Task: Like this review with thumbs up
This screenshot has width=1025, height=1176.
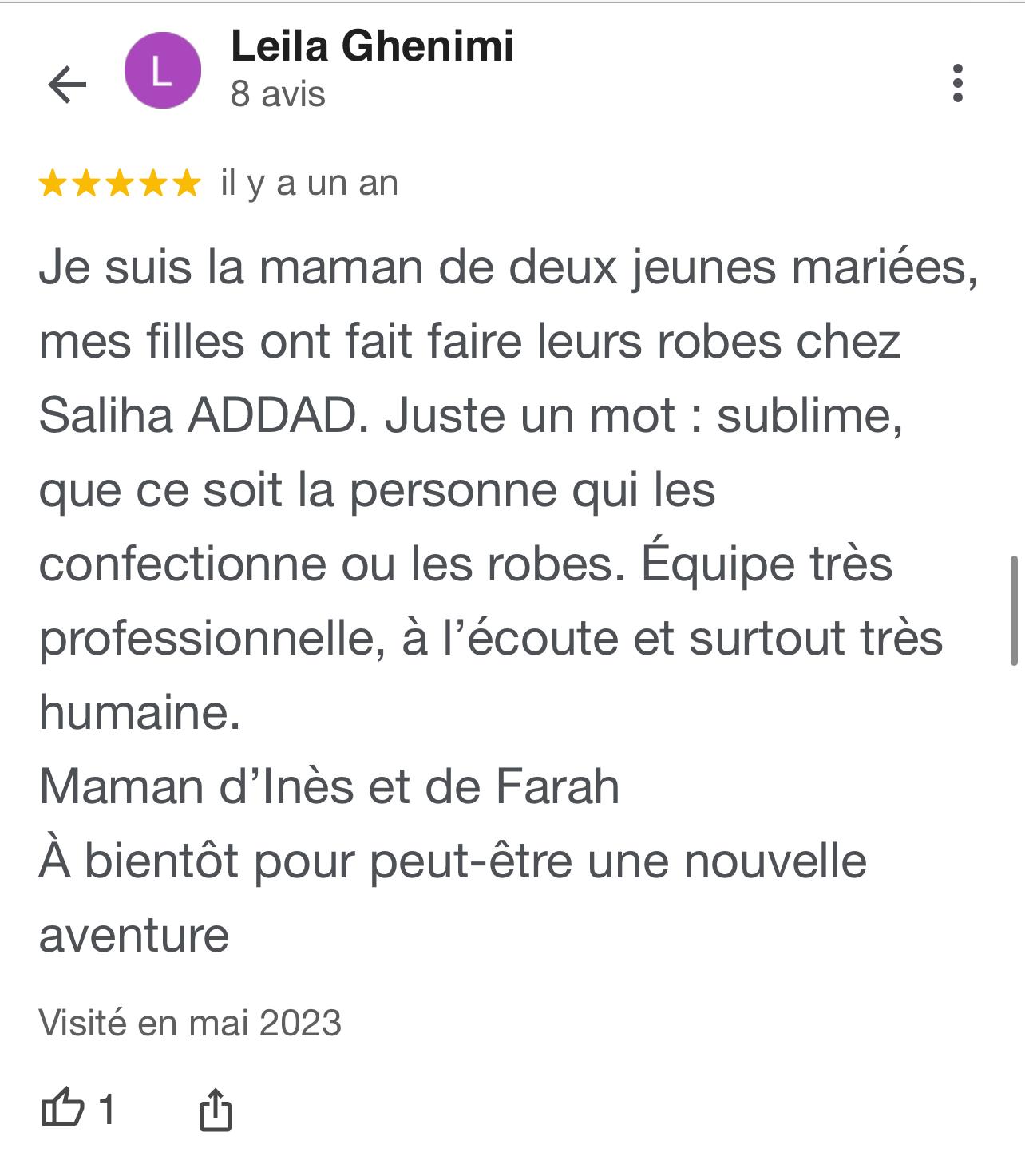Action: tap(63, 1108)
